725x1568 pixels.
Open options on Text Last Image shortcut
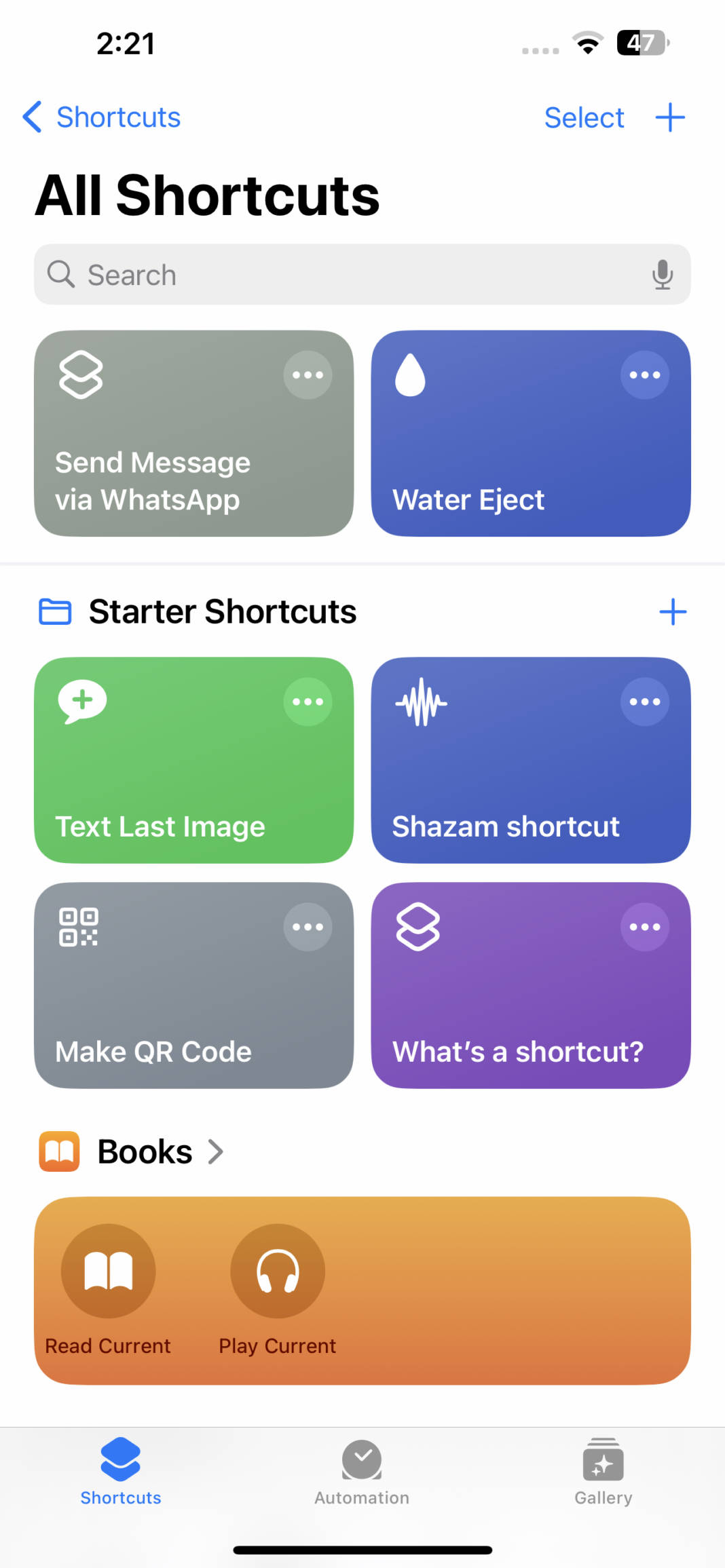[x=308, y=702]
